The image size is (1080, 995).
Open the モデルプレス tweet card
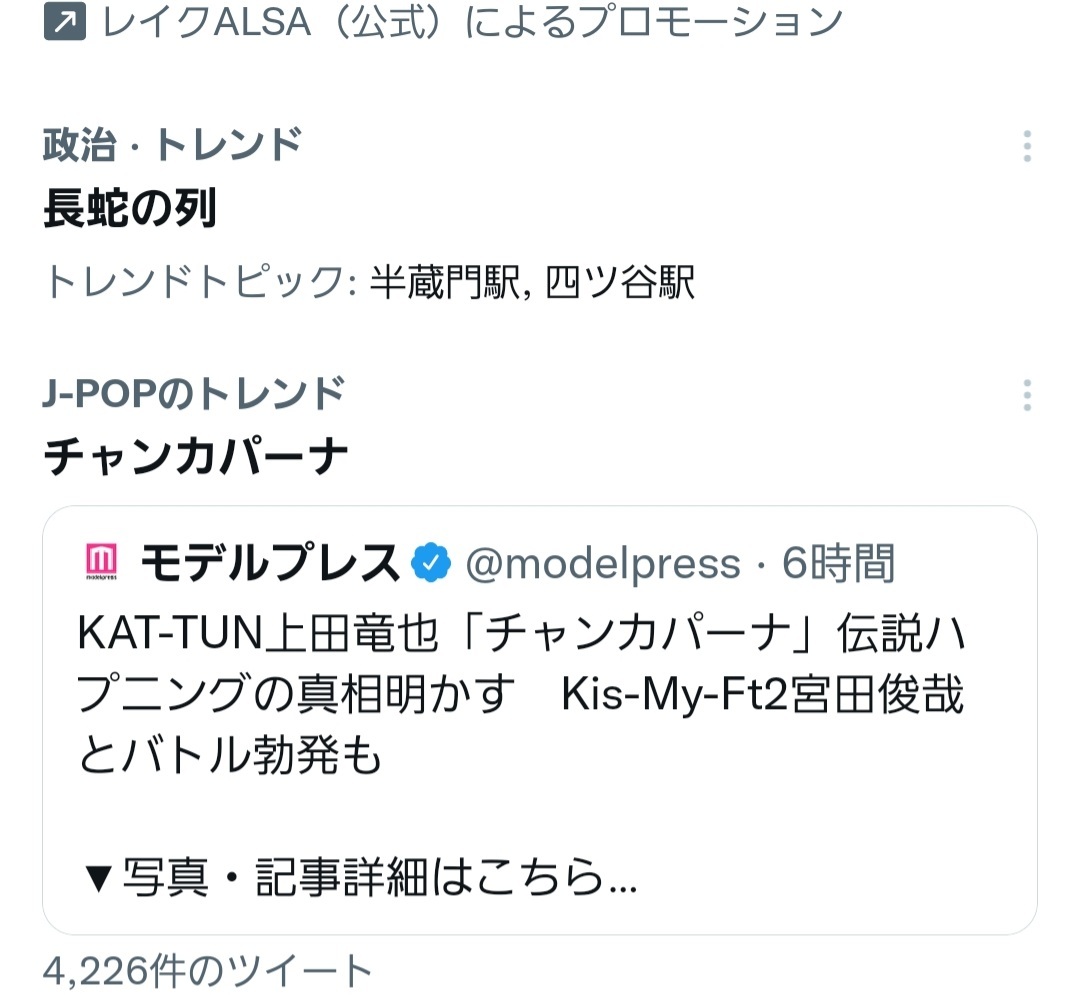click(x=539, y=720)
